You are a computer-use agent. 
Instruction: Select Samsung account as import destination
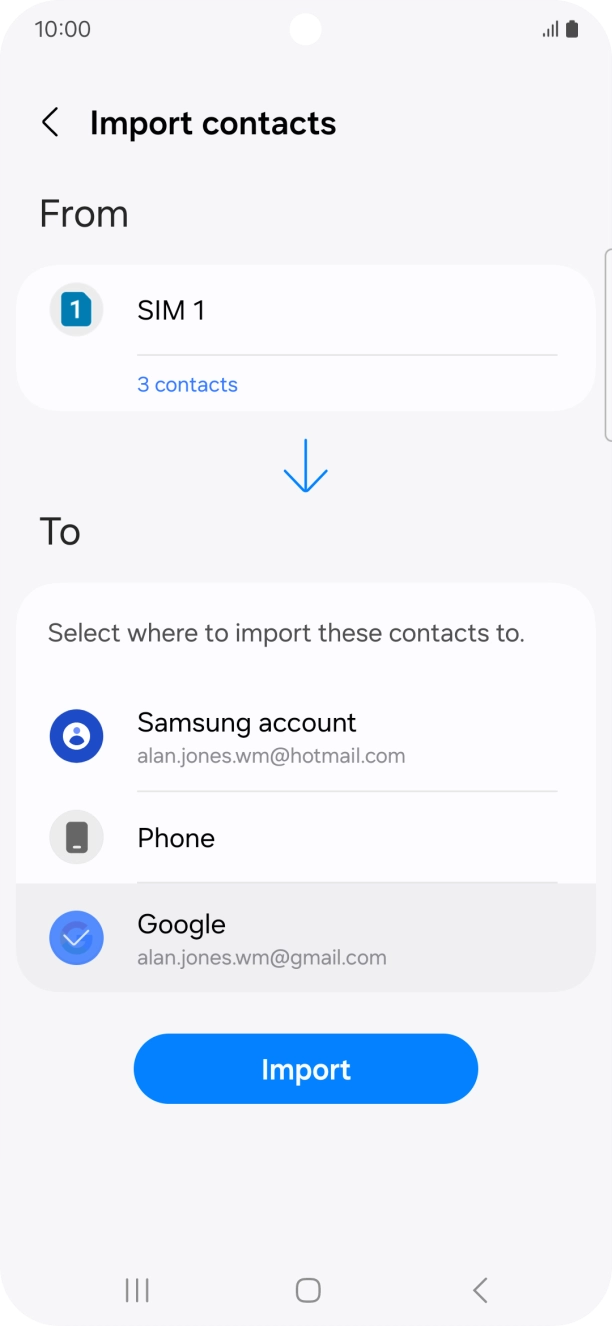[x=306, y=737]
